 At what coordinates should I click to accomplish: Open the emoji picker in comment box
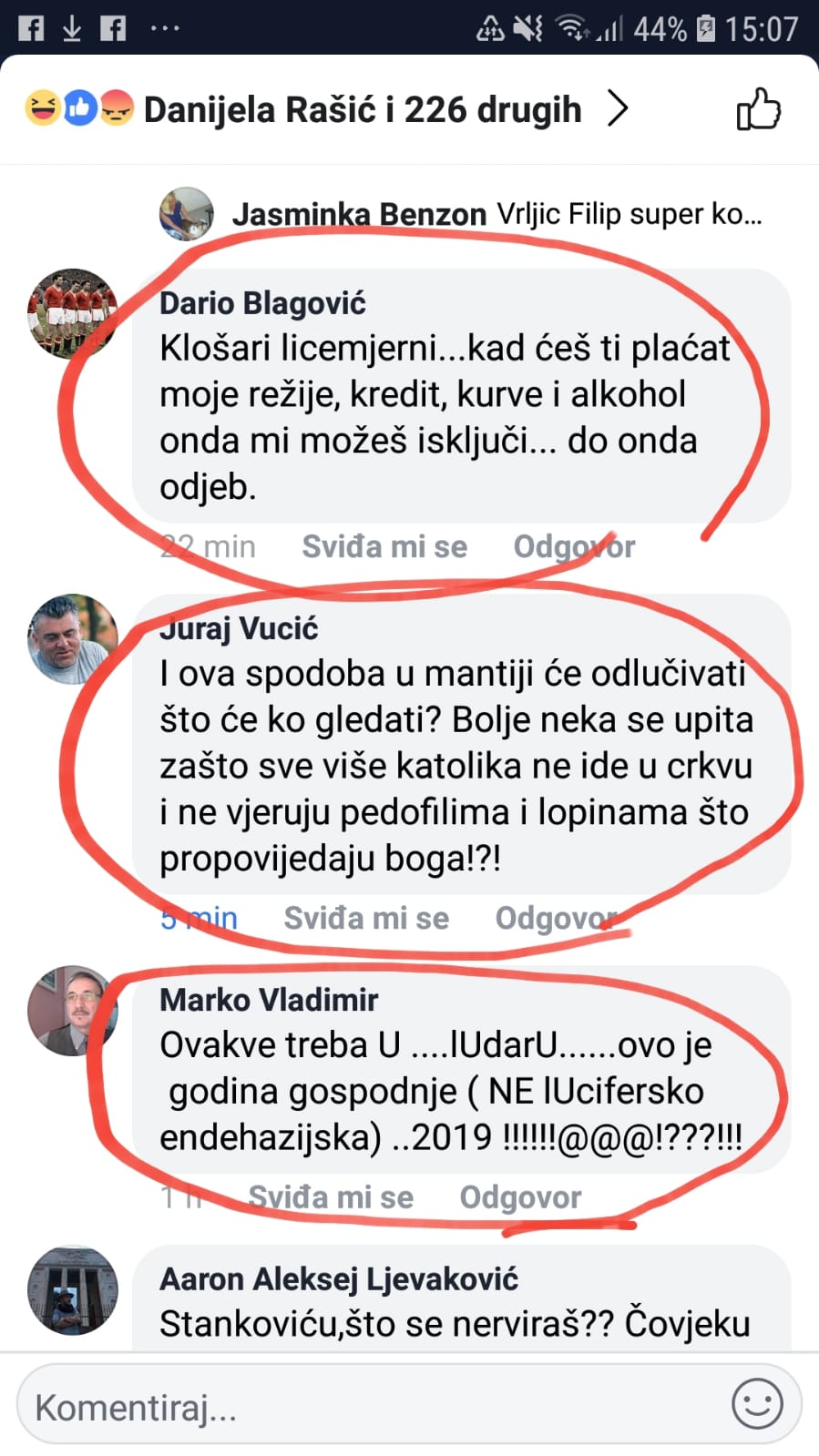tap(757, 1404)
